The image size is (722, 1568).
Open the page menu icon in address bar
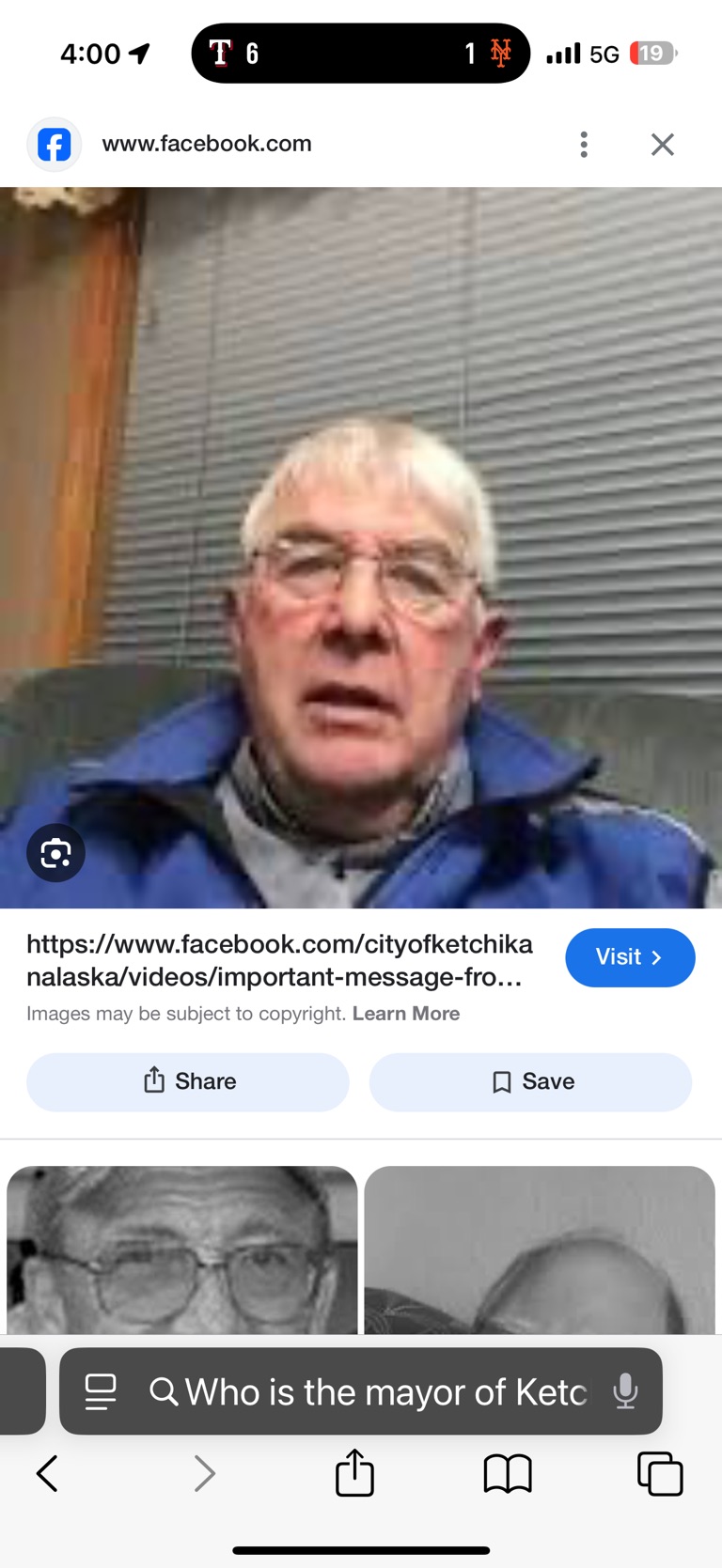pos(101,1391)
